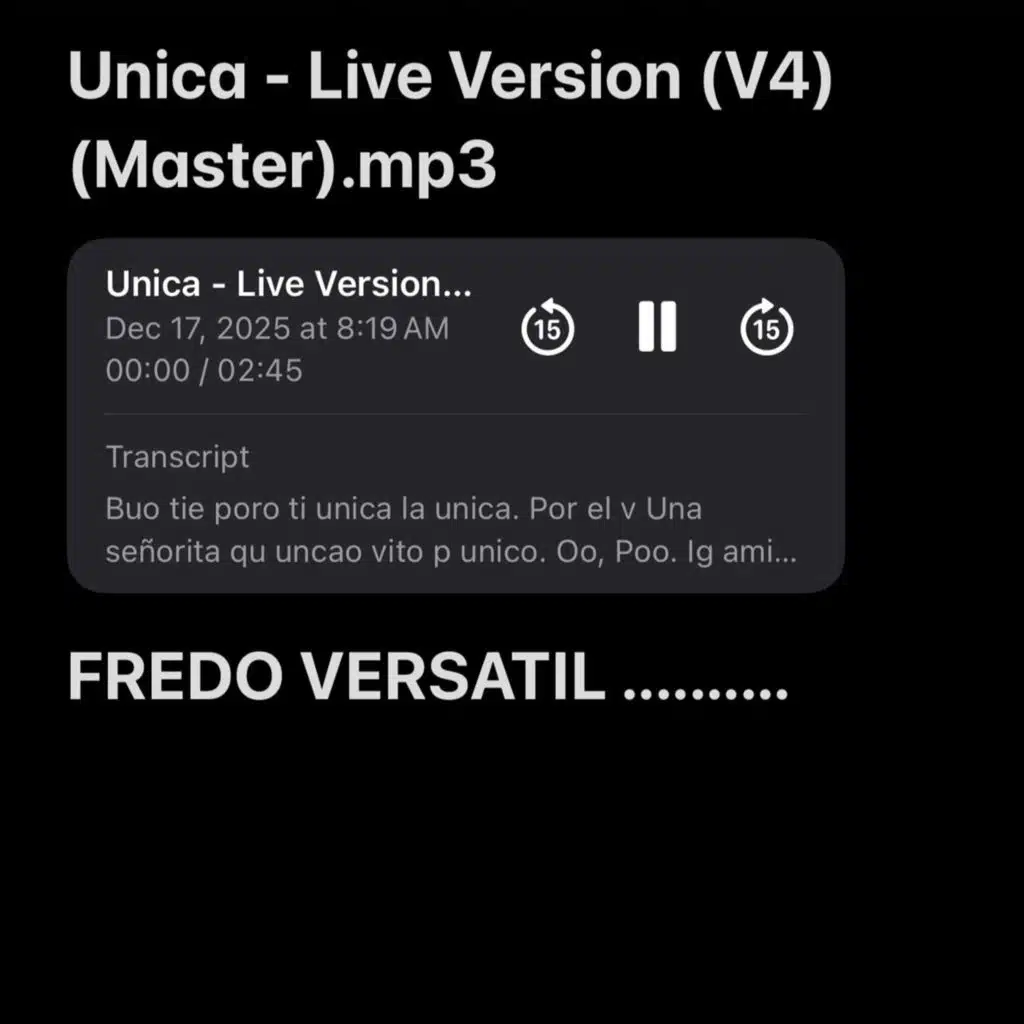Pause the Unica recording playback
This screenshot has width=1024, height=1024.
(x=657, y=327)
